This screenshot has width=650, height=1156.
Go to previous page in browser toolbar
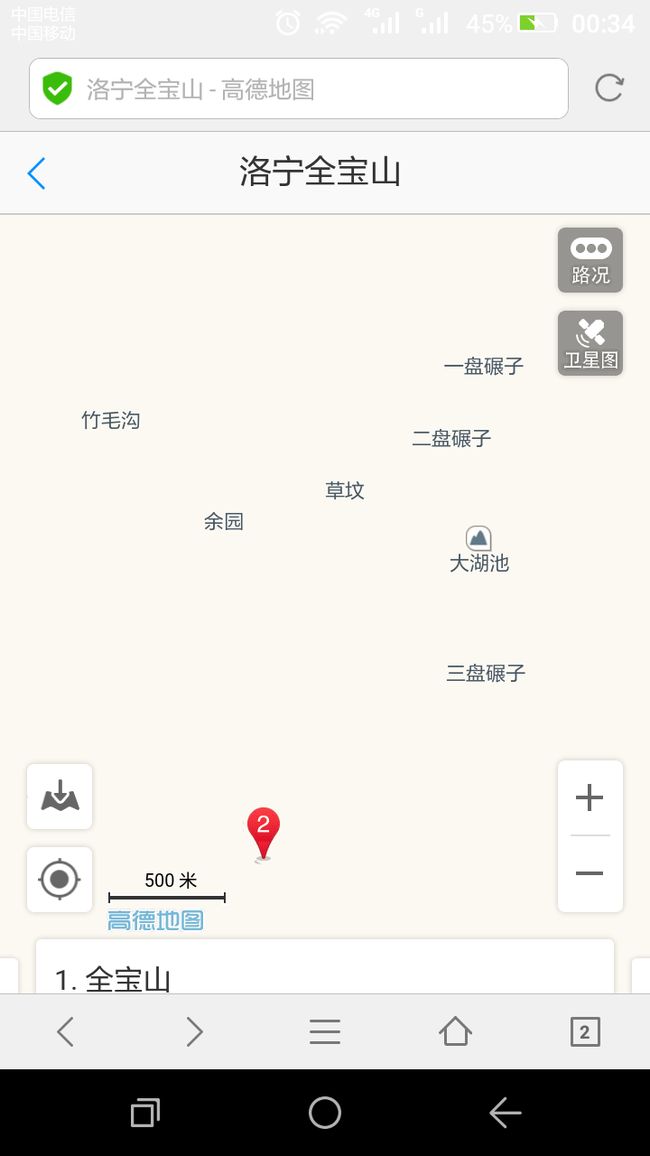tap(65, 1031)
